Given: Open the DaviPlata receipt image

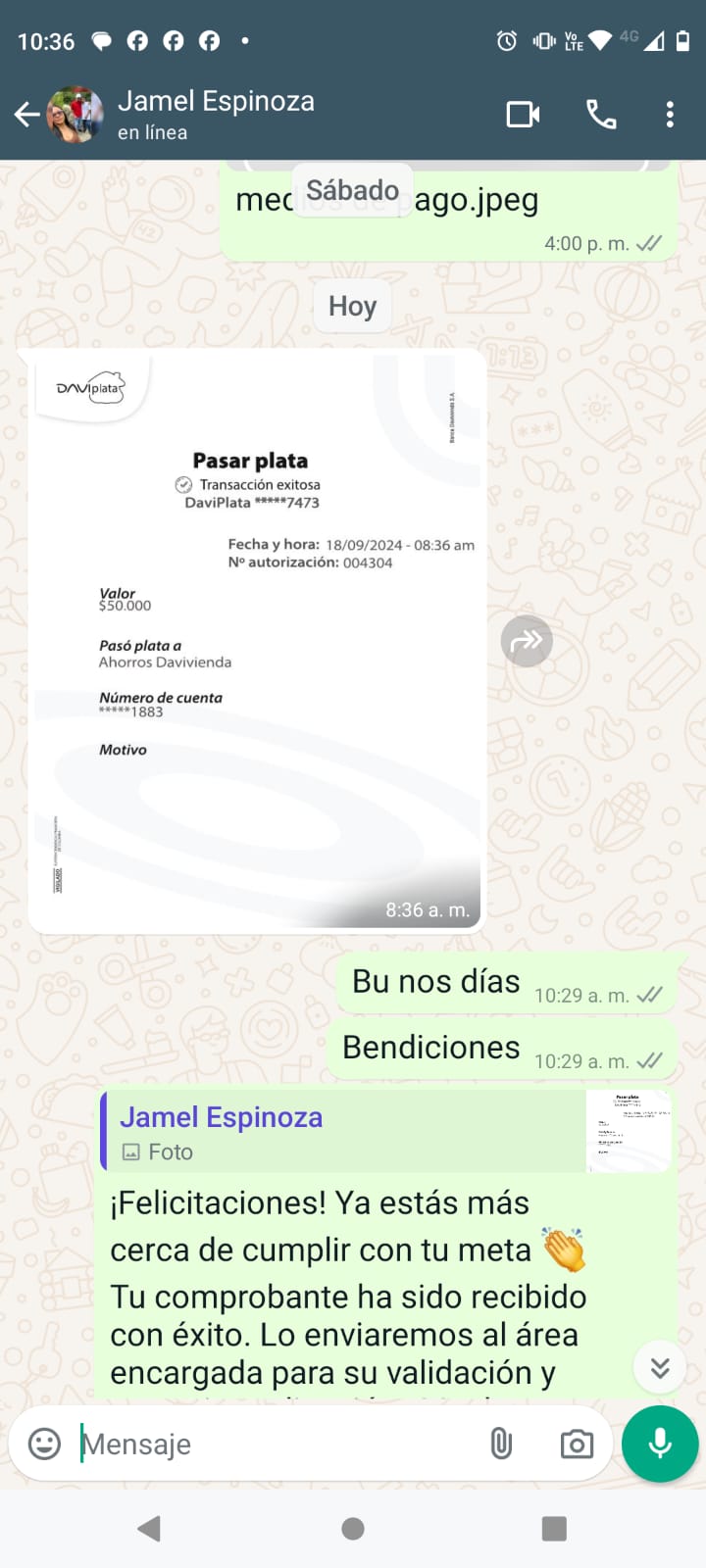Looking at the screenshot, I should pos(257,637).
